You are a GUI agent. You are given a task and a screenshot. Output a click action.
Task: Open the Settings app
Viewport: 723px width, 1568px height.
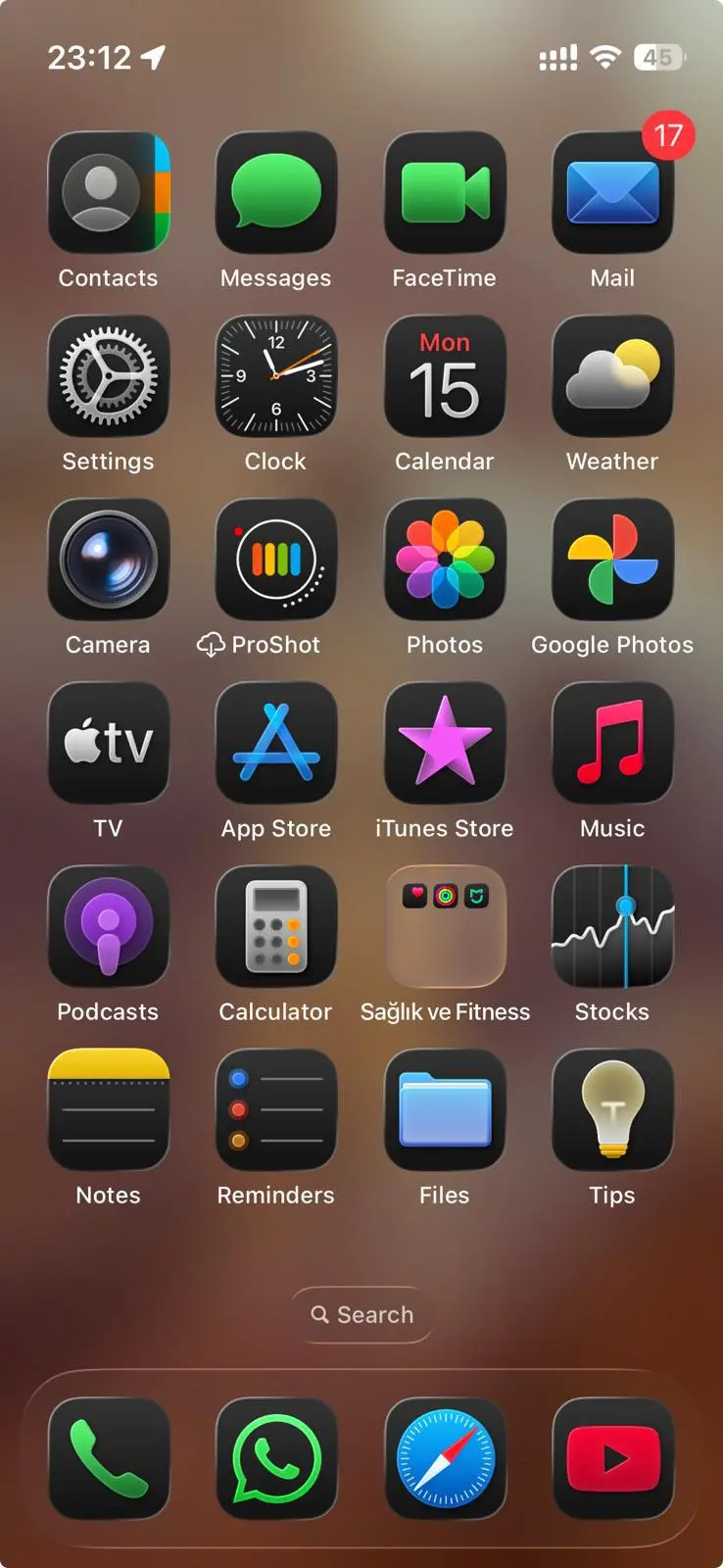(x=108, y=375)
